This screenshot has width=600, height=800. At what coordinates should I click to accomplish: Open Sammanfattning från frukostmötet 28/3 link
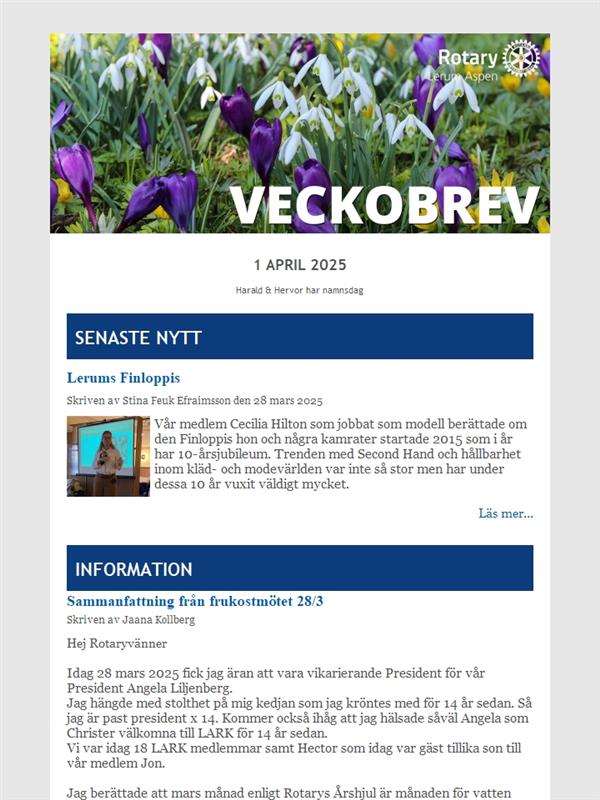point(195,601)
